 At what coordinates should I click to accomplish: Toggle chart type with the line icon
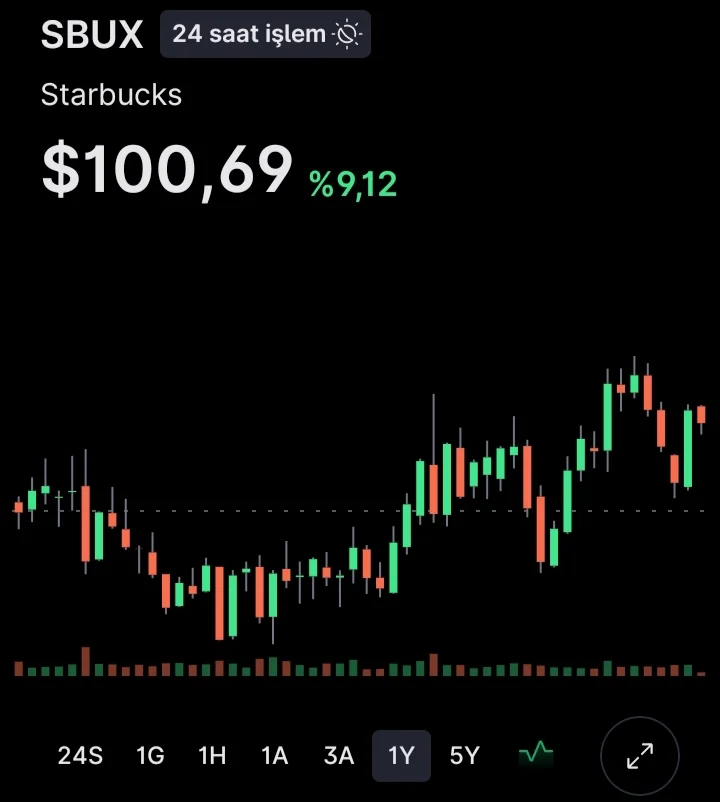[536, 753]
